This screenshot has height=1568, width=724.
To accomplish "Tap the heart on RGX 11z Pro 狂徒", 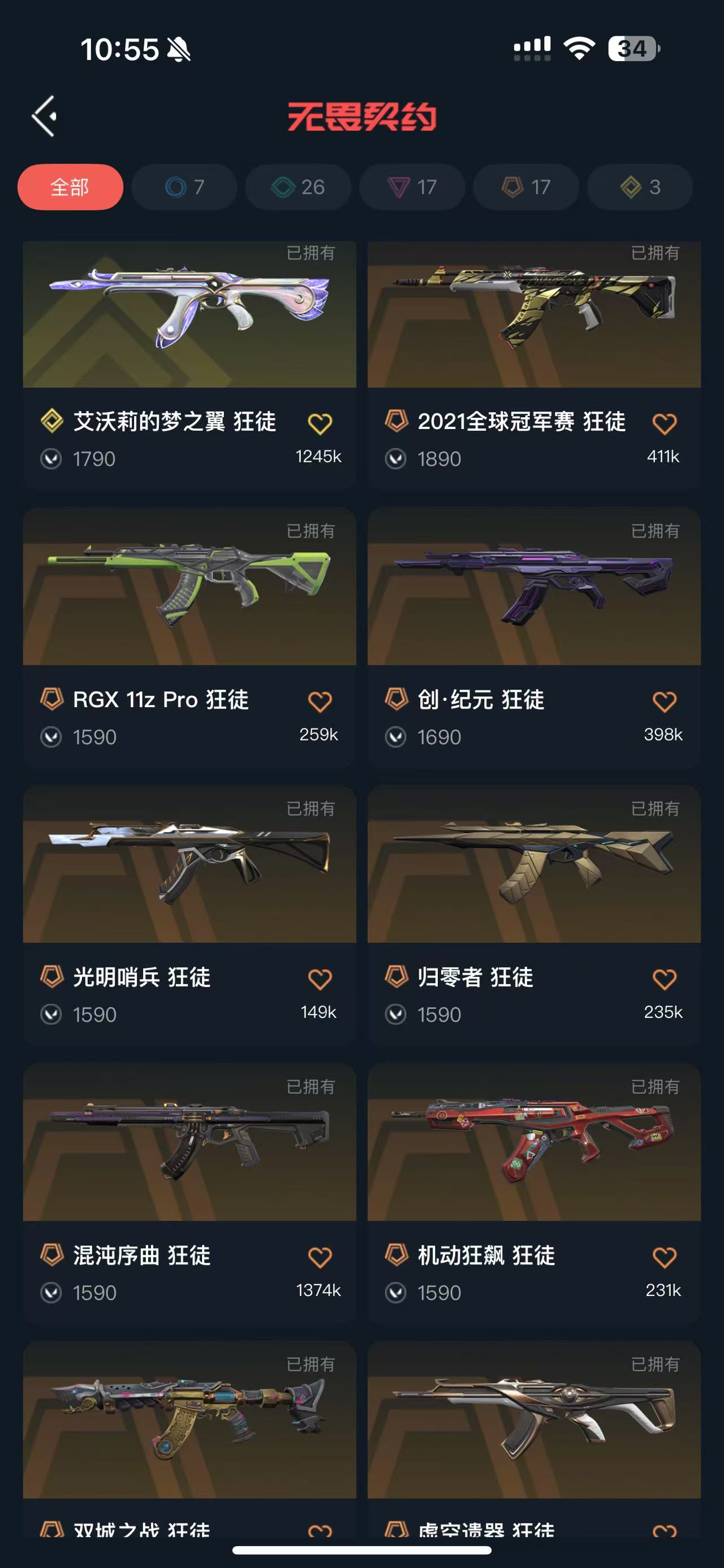I will coord(320,702).
